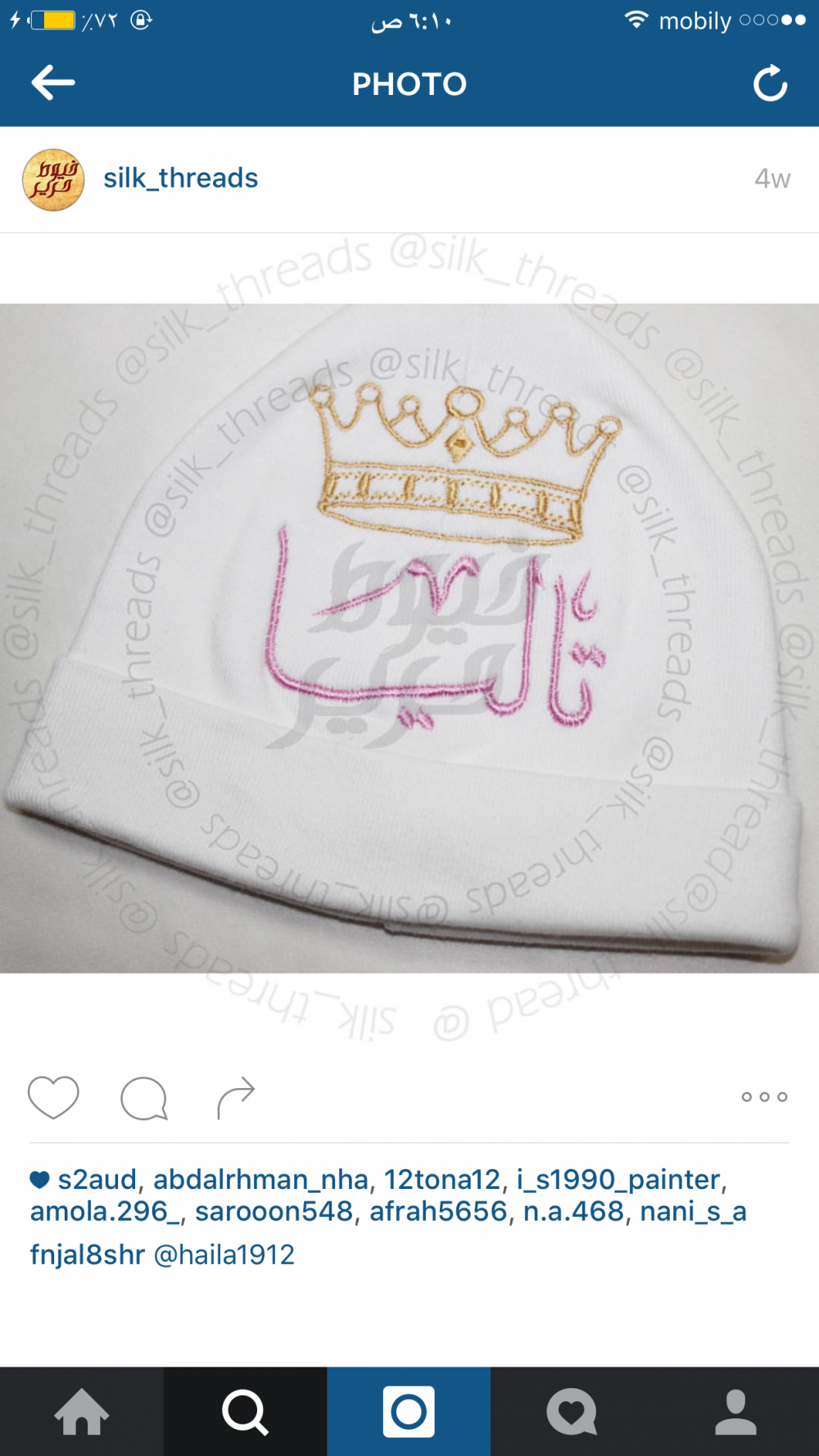
Task: Refresh the photo page
Action: coord(770,84)
